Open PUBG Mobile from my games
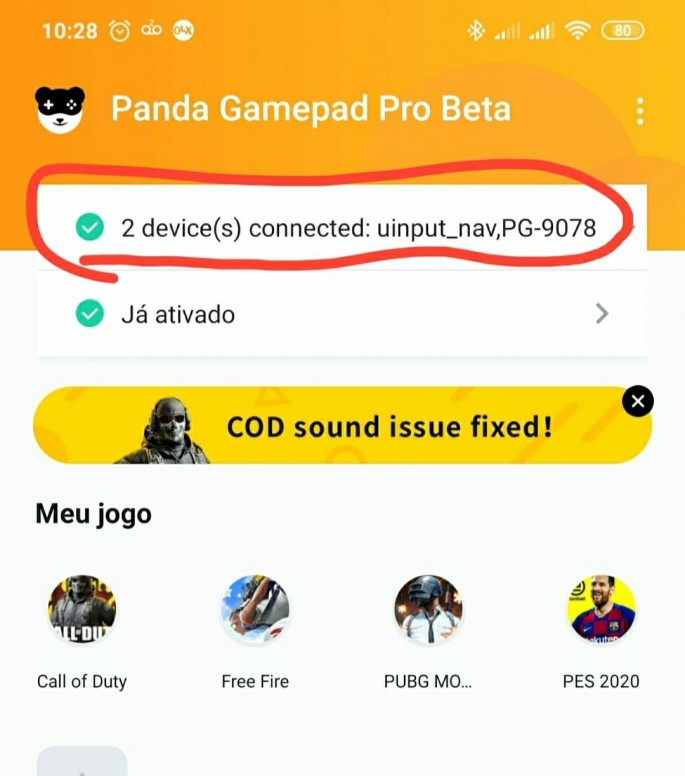 [428, 609]
